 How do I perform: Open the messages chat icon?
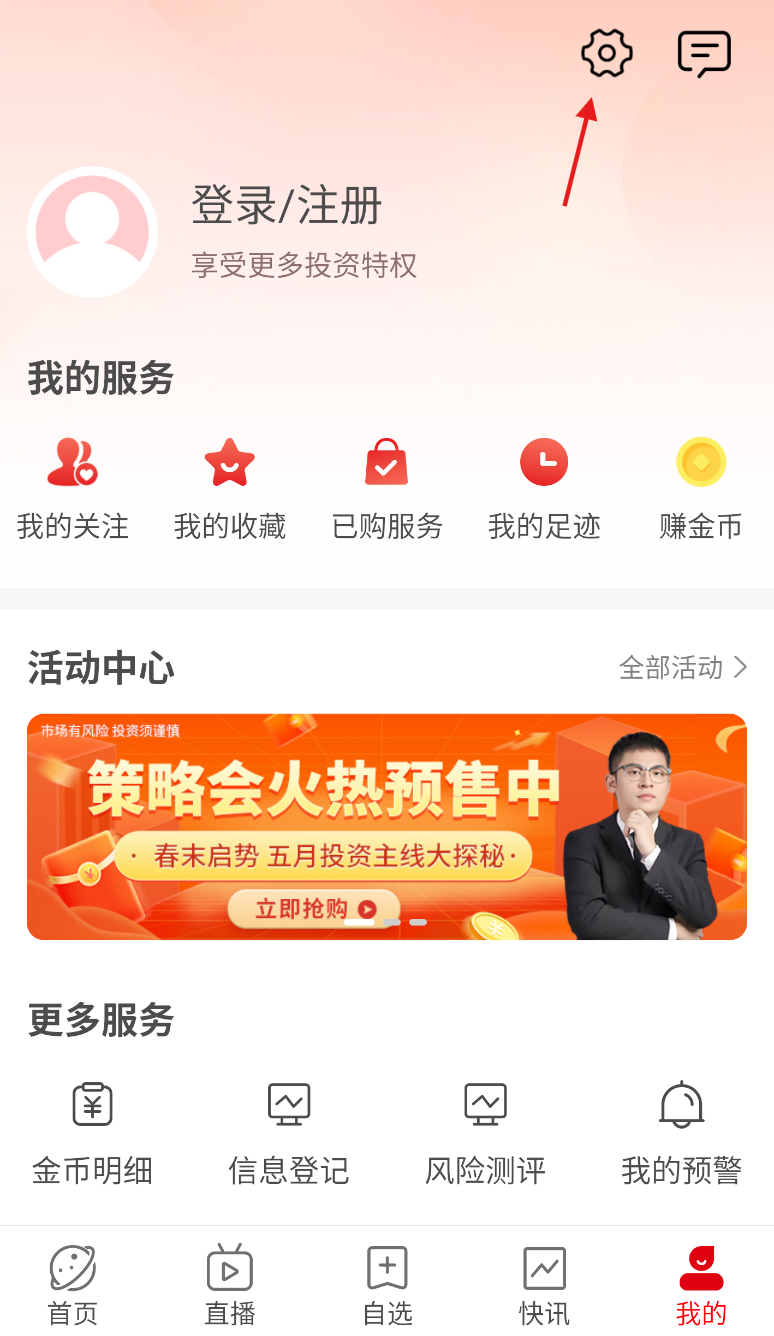click(x=704, y=53)
